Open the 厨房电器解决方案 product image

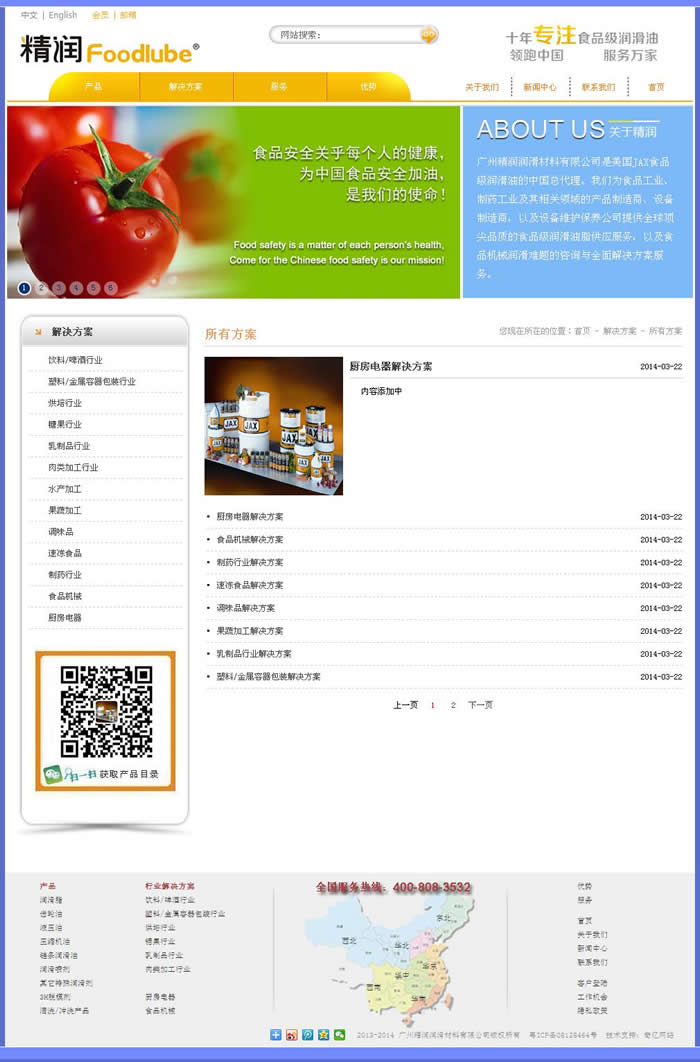click(273, 426)
